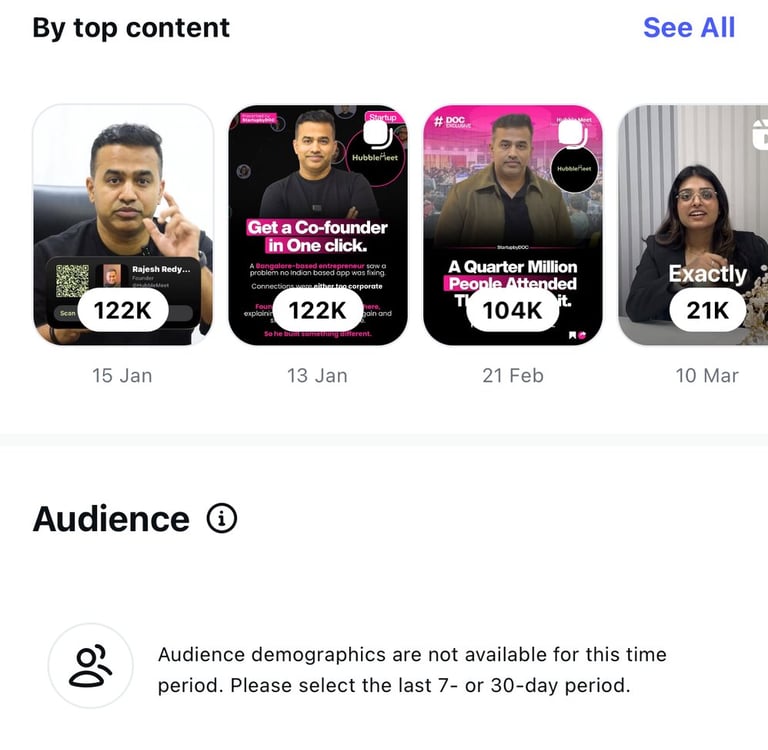Tap the Audience info icon
Image resolution: width=768 pixels, height=750 pixels.
point(222,518)
